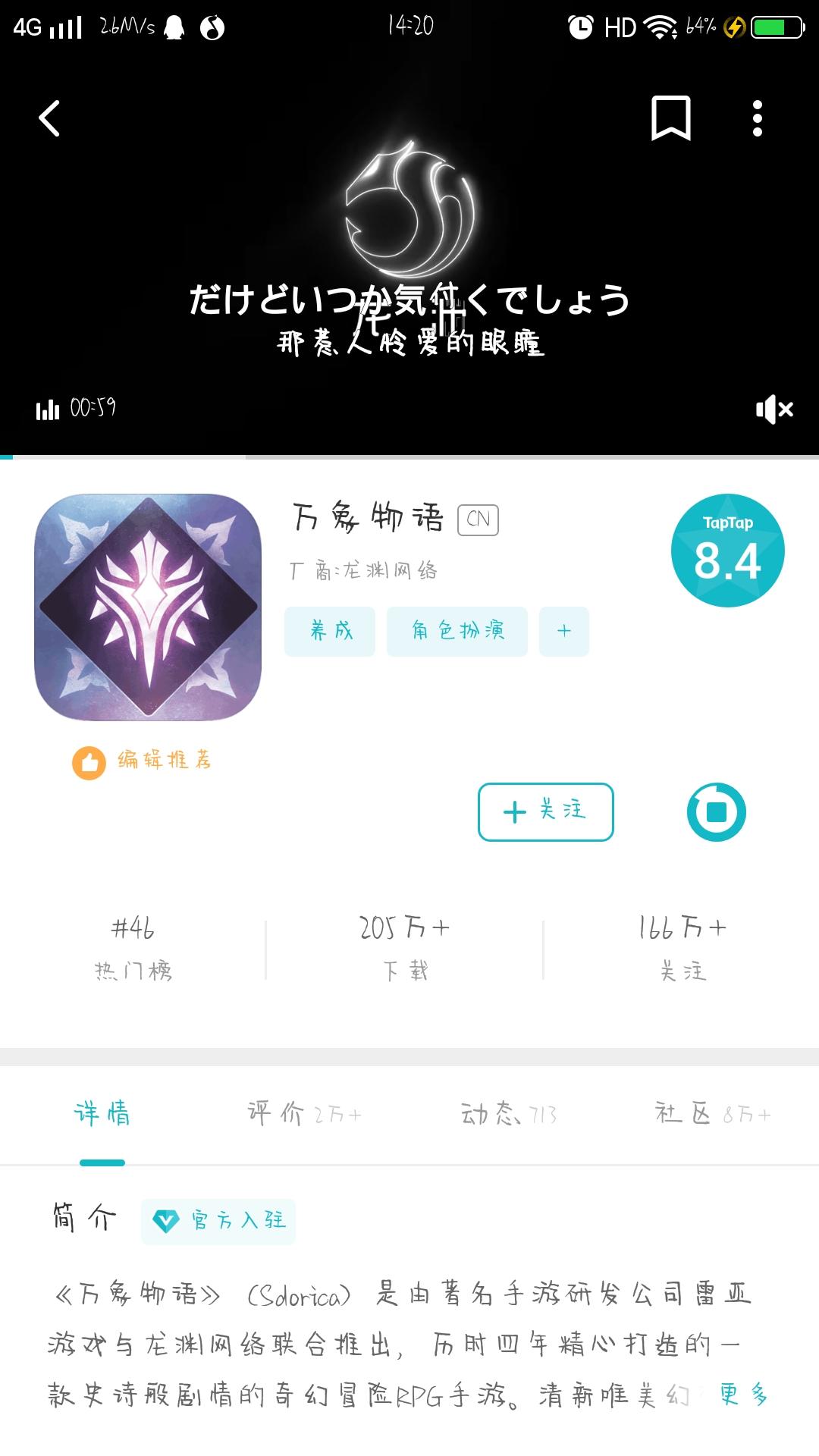Tap the volume bars next to video timer
Image resolution: width=819 pixels, height=1456 pixels.
(x=49, y=409)
